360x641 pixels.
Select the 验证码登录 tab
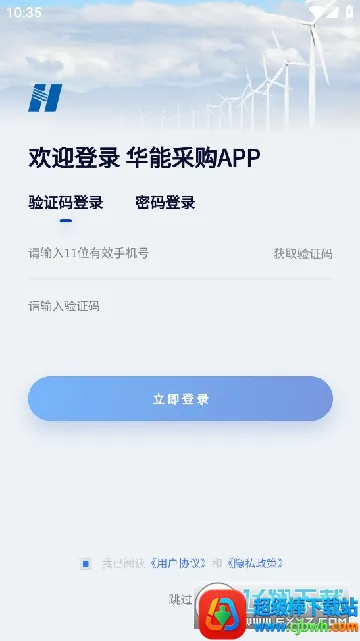click(x=66, y=202)
